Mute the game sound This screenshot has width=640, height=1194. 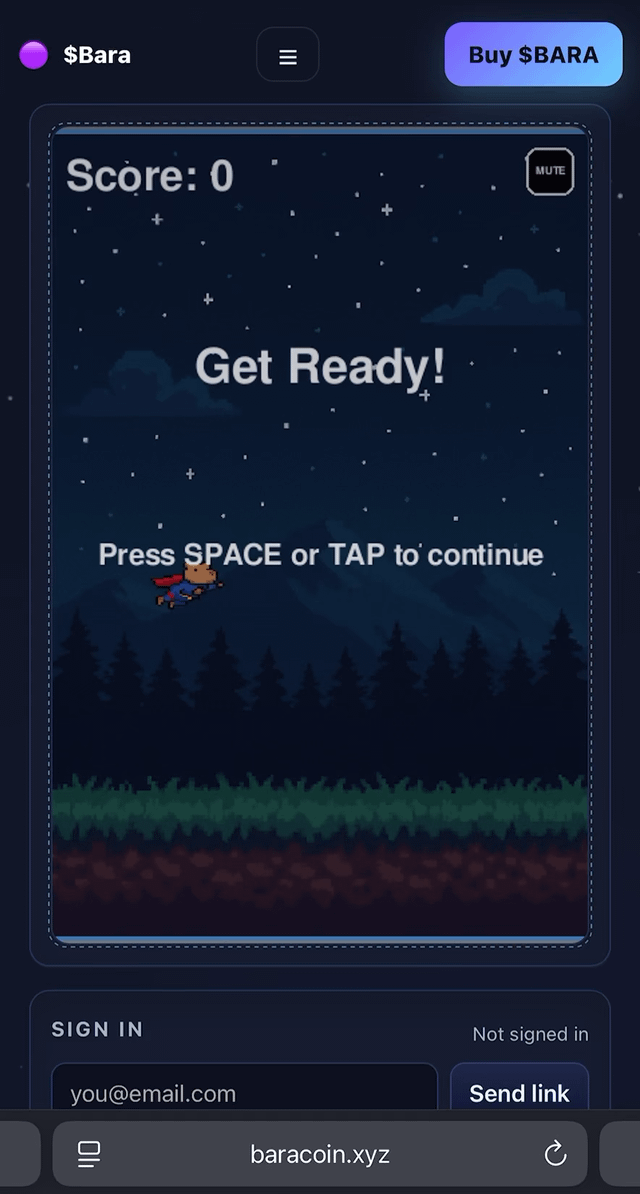(x=550, y=171)
